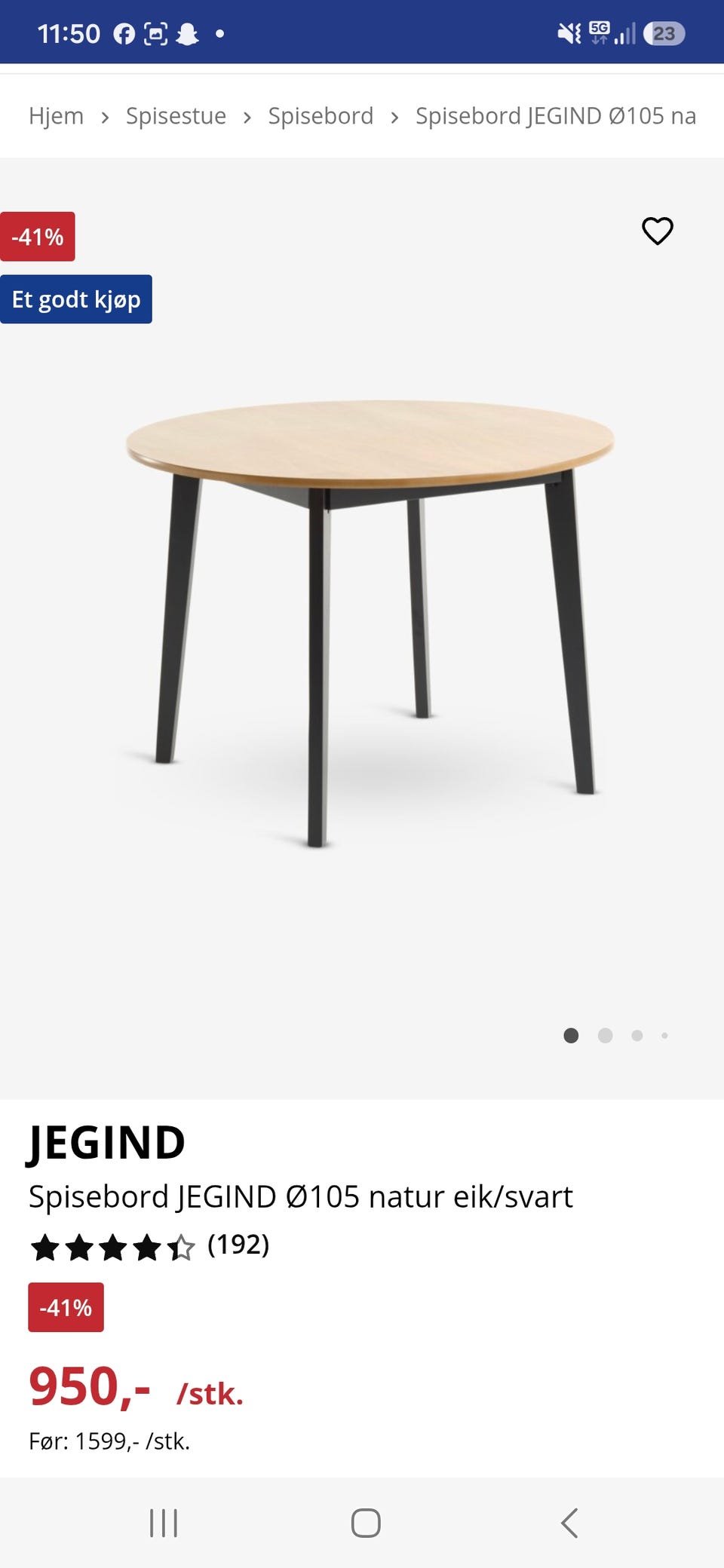Go to Hjem breadcrumb link
Image resolution: width=724 pixels, height=1568 pixels.
56,116
